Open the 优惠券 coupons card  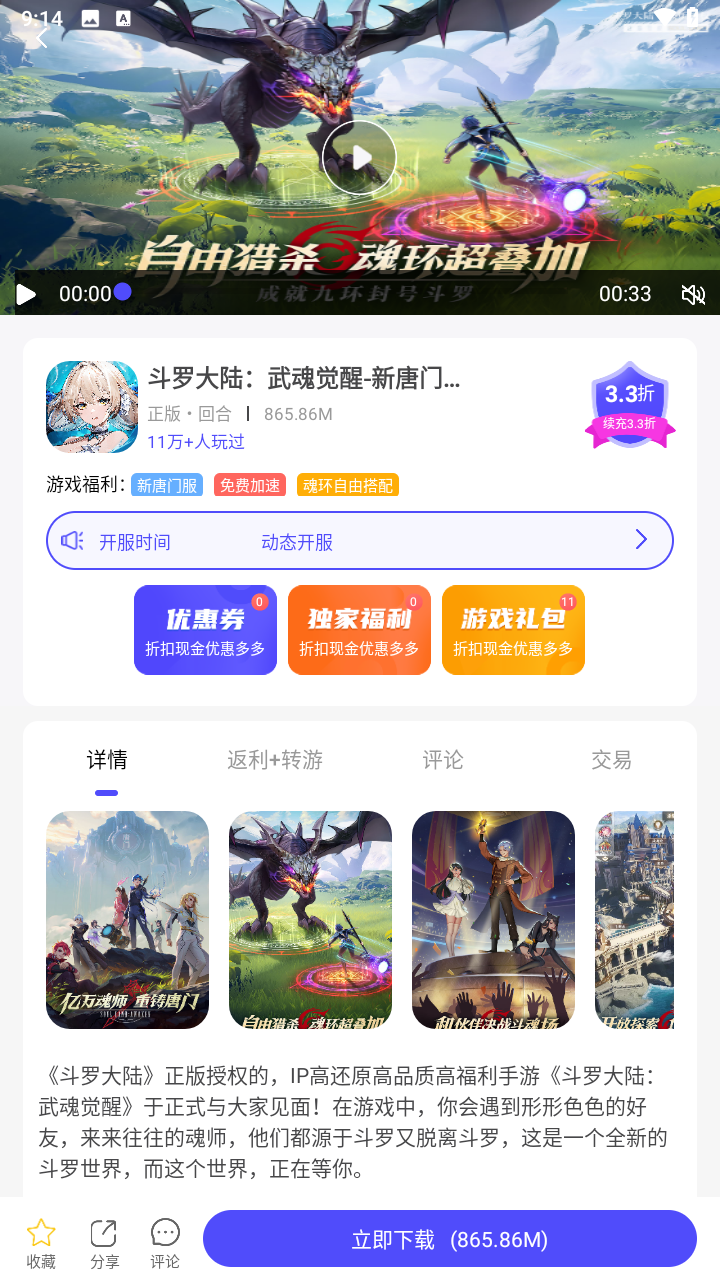point(205,630)
